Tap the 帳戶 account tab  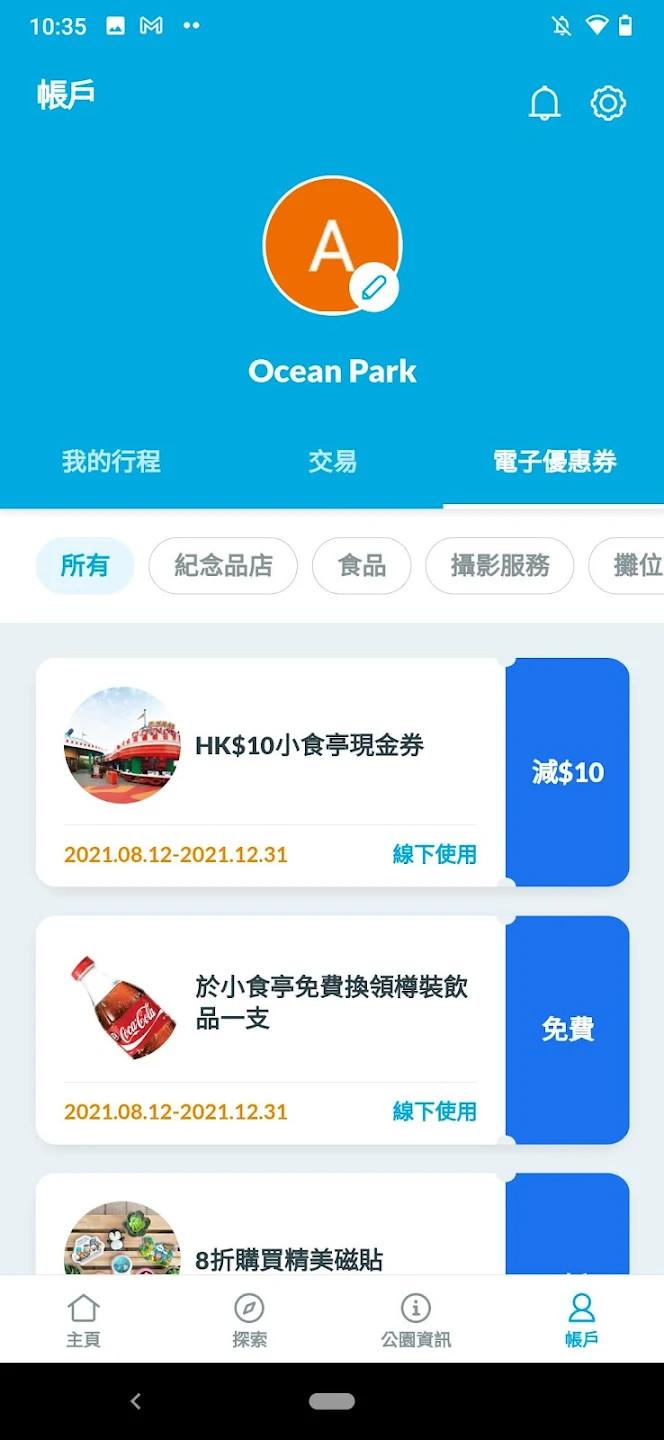581,1319
